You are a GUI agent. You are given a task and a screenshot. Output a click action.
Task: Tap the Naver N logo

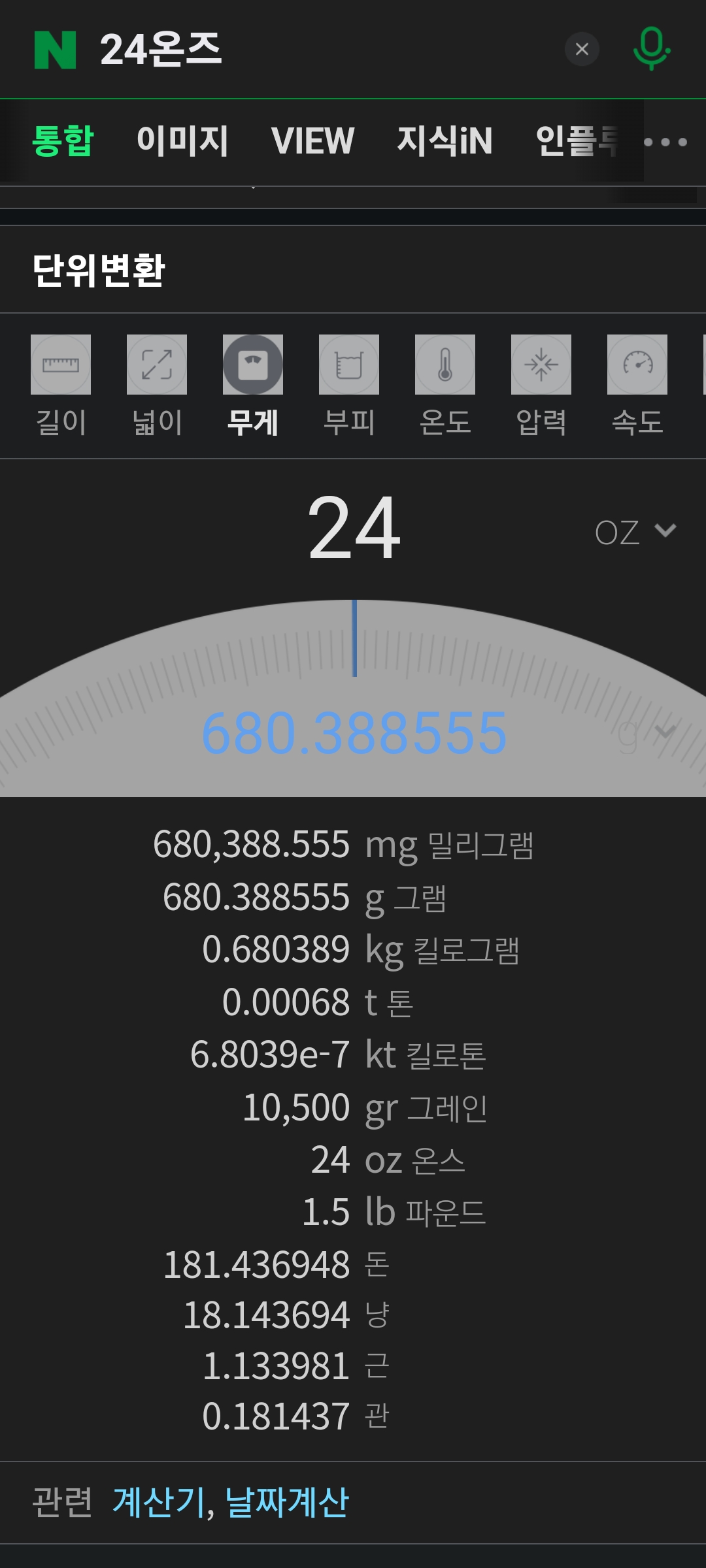pos(55,50)
